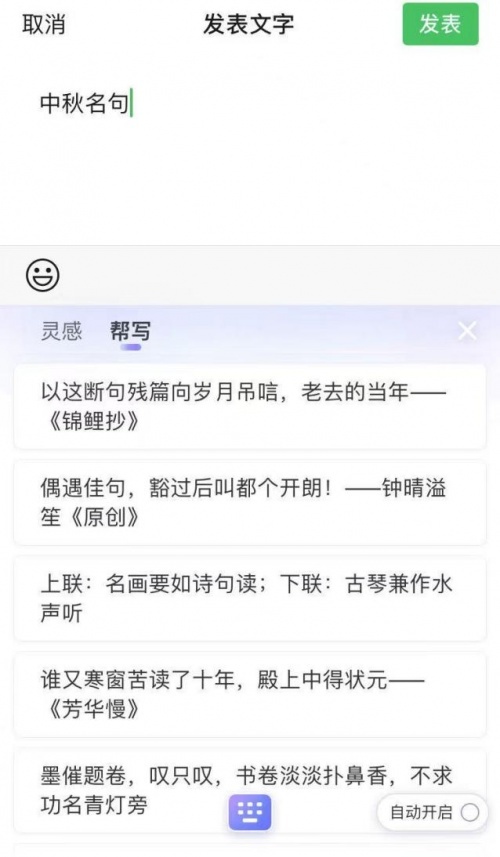The height and width of the screenshot is (857, 500).
Task: Tap 取消 to cancel the post
Action: point(44,25)
